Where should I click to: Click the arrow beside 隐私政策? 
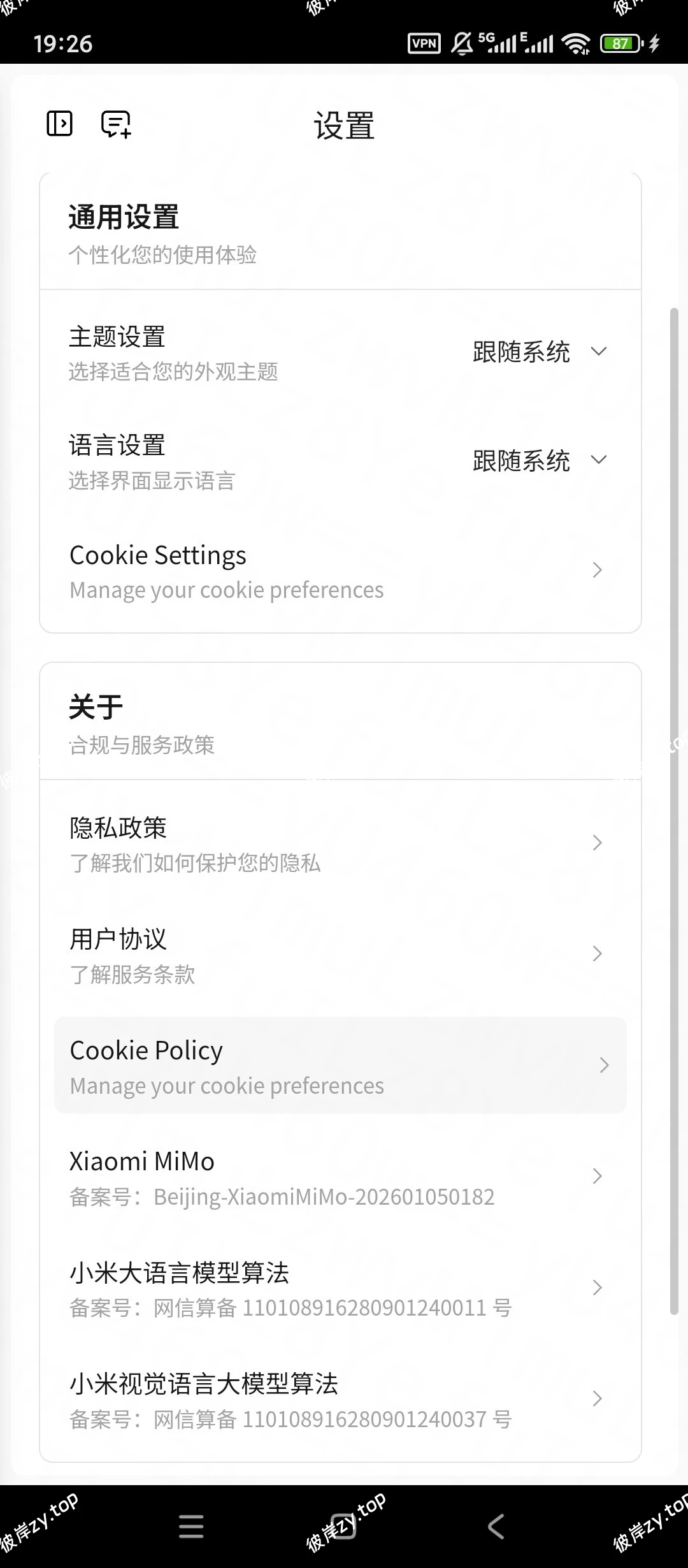pos(597,843)
